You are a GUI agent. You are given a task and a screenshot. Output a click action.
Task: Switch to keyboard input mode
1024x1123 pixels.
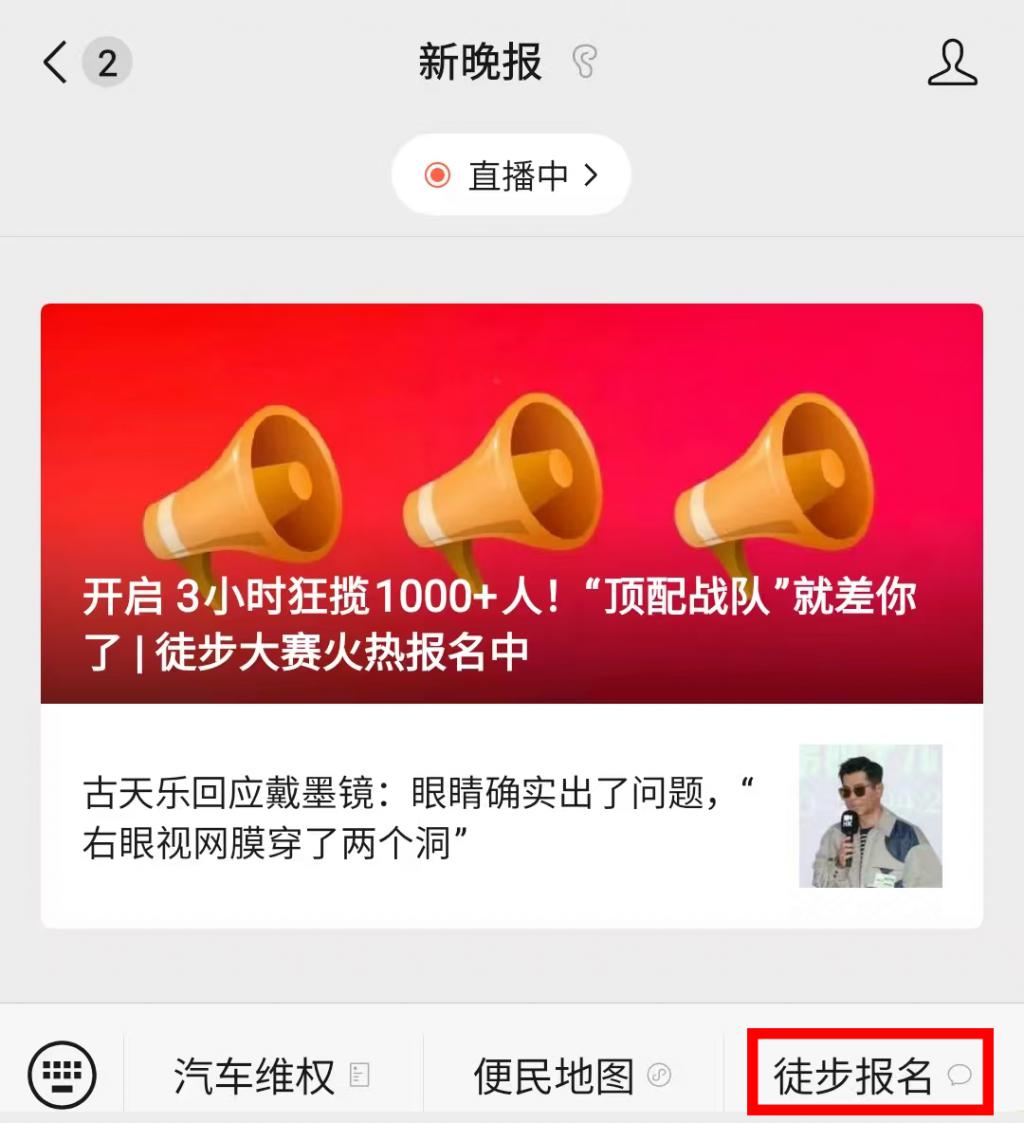coord(62,1075)
